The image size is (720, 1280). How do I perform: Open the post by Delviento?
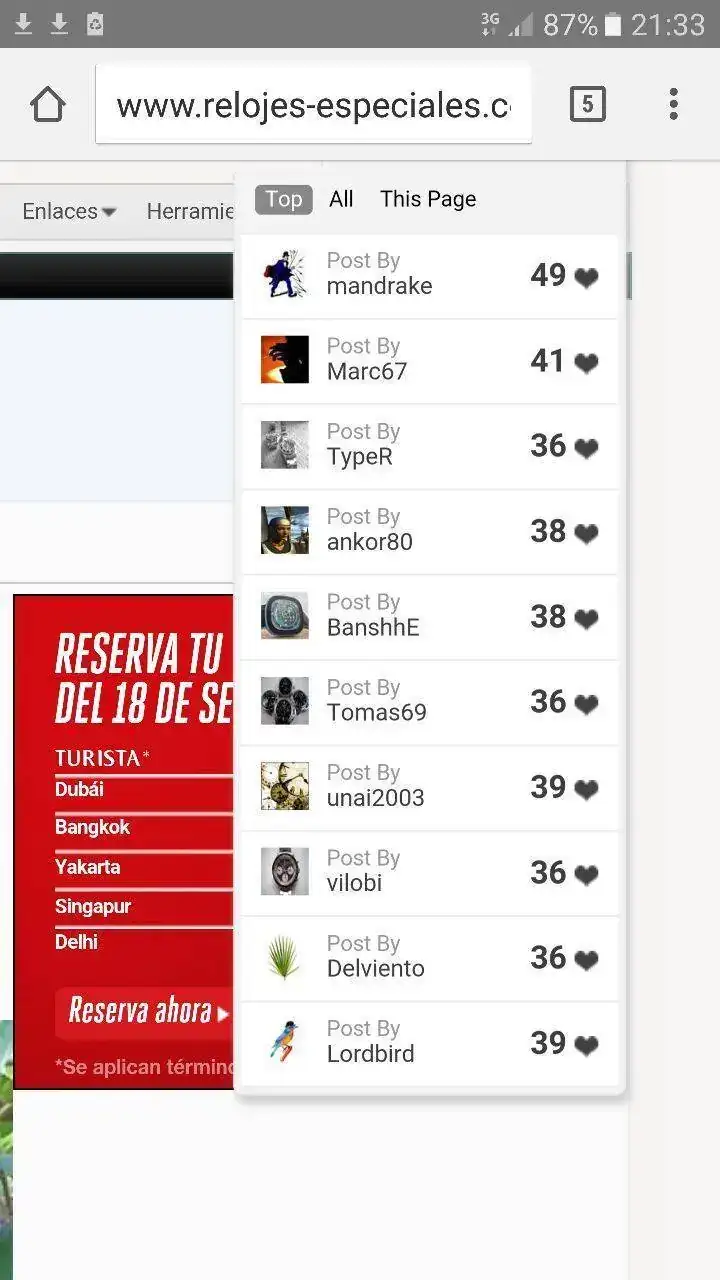coord(429,958)
